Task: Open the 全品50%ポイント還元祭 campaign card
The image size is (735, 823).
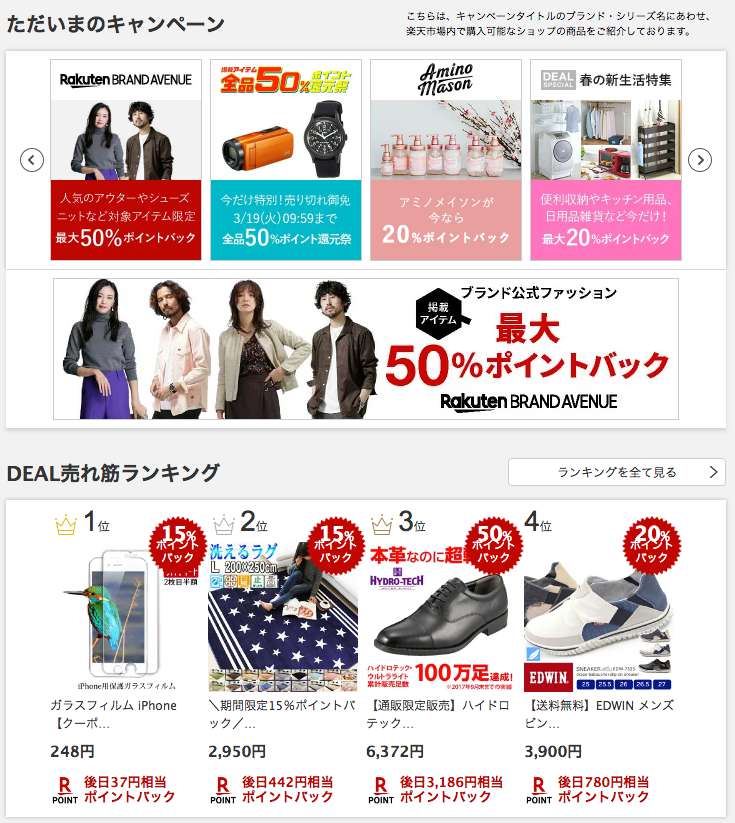Action: click(286, 160)
